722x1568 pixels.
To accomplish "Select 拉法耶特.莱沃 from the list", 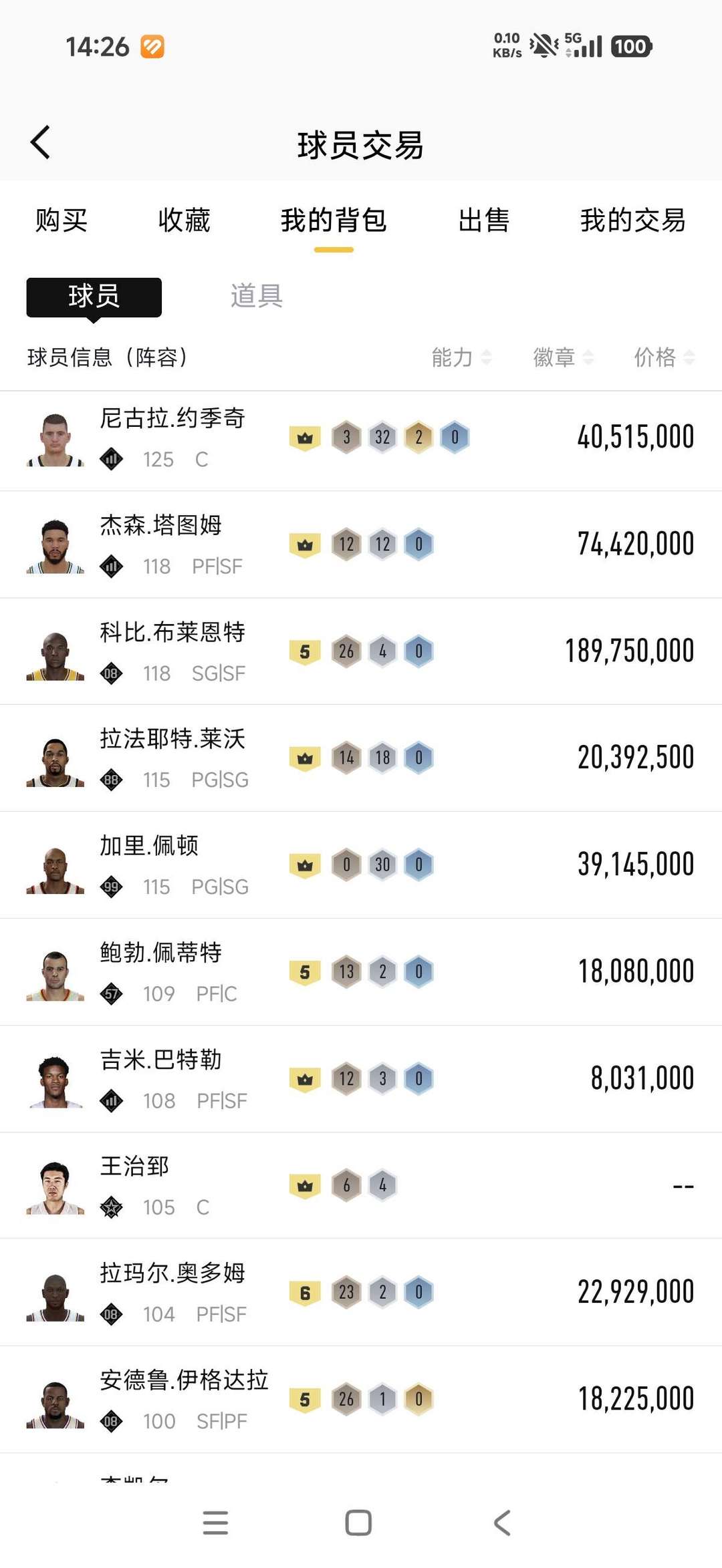I will tap(172, 740).
